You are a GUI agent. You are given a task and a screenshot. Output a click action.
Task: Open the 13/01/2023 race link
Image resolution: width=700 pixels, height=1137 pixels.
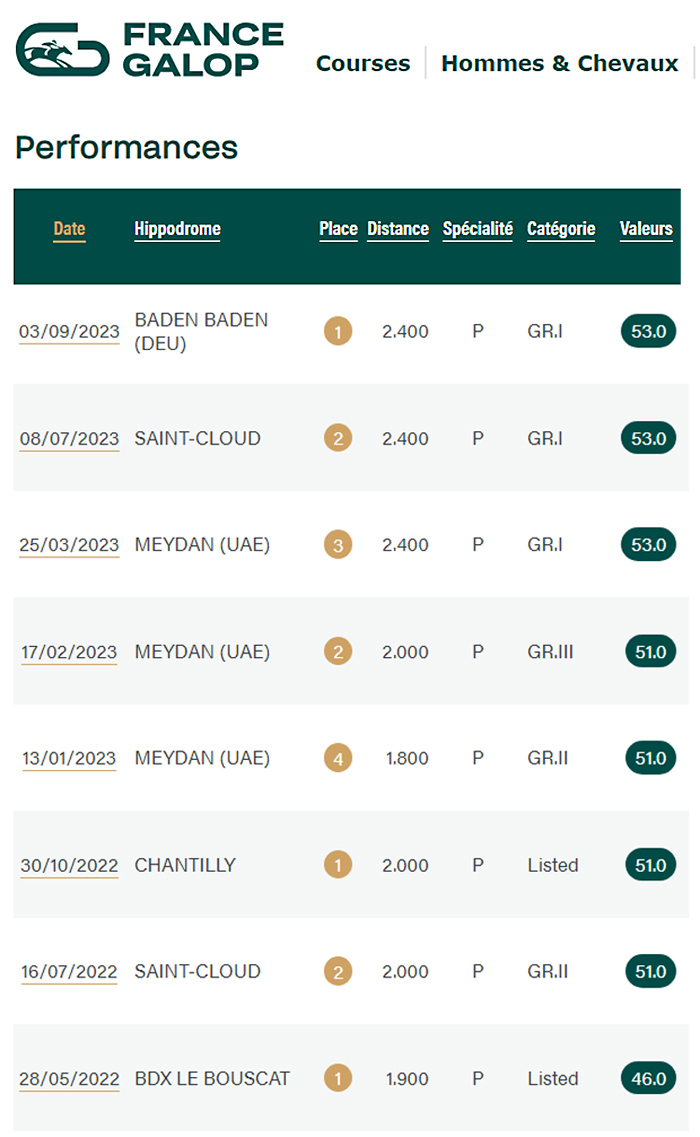tap(69, 758)
